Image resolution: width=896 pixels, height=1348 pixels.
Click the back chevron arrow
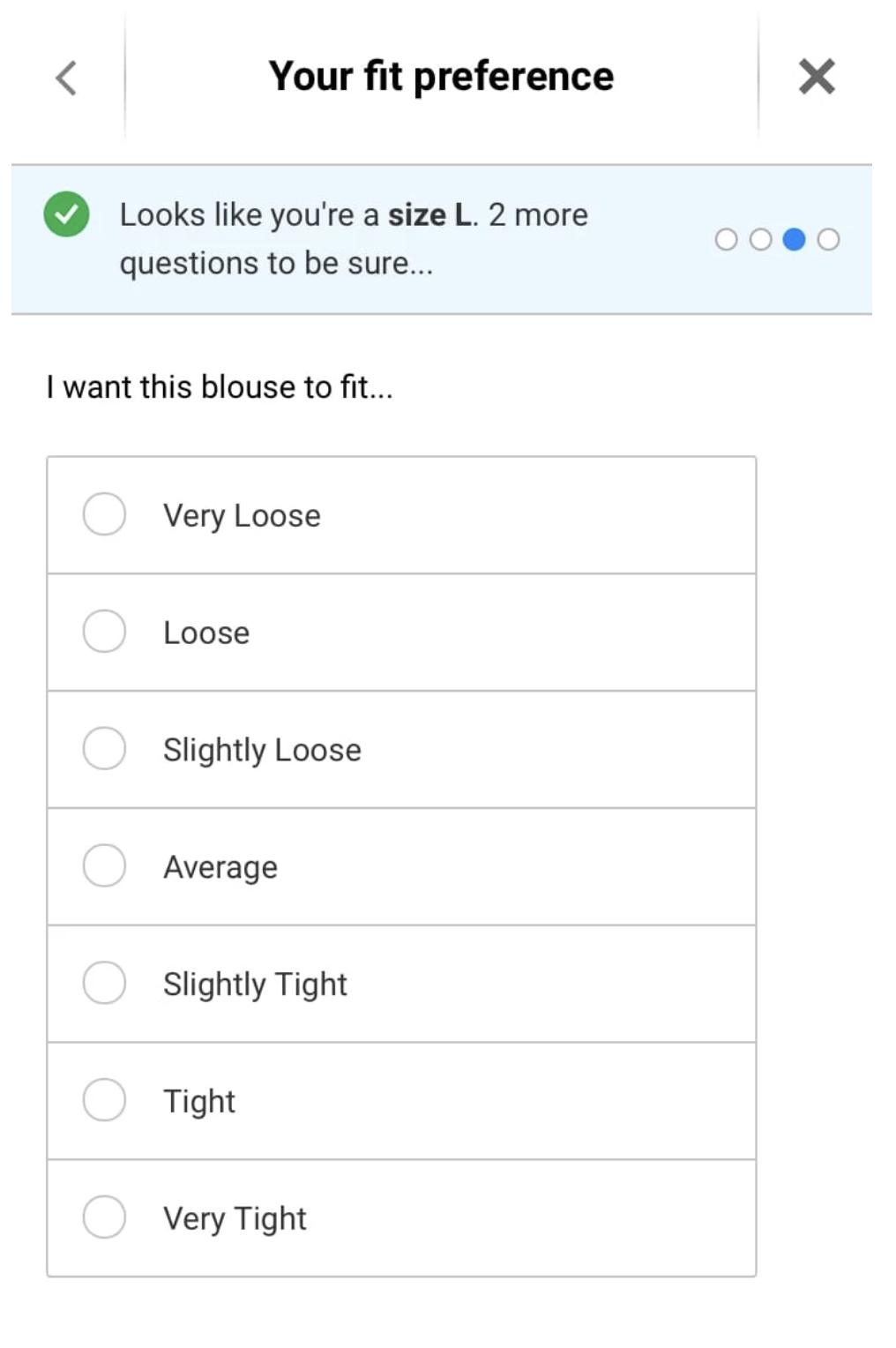point(64,78)
